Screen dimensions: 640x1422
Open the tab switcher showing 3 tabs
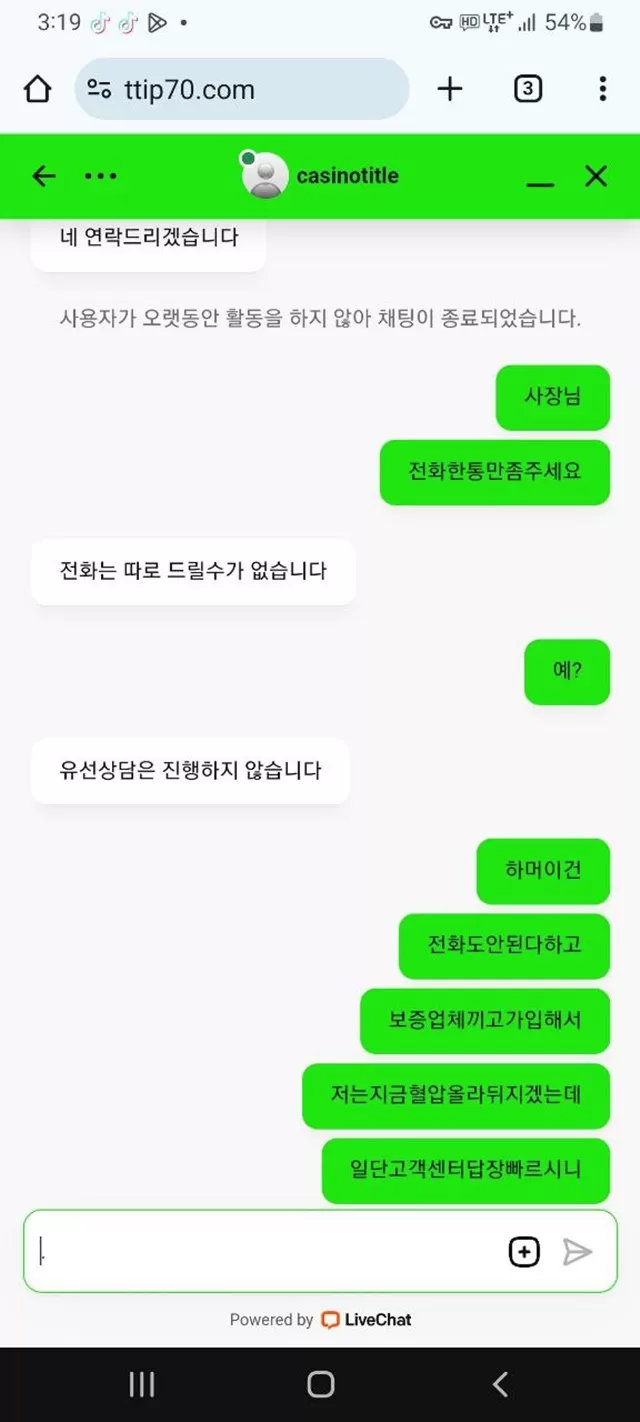click(x=528, y=90)
